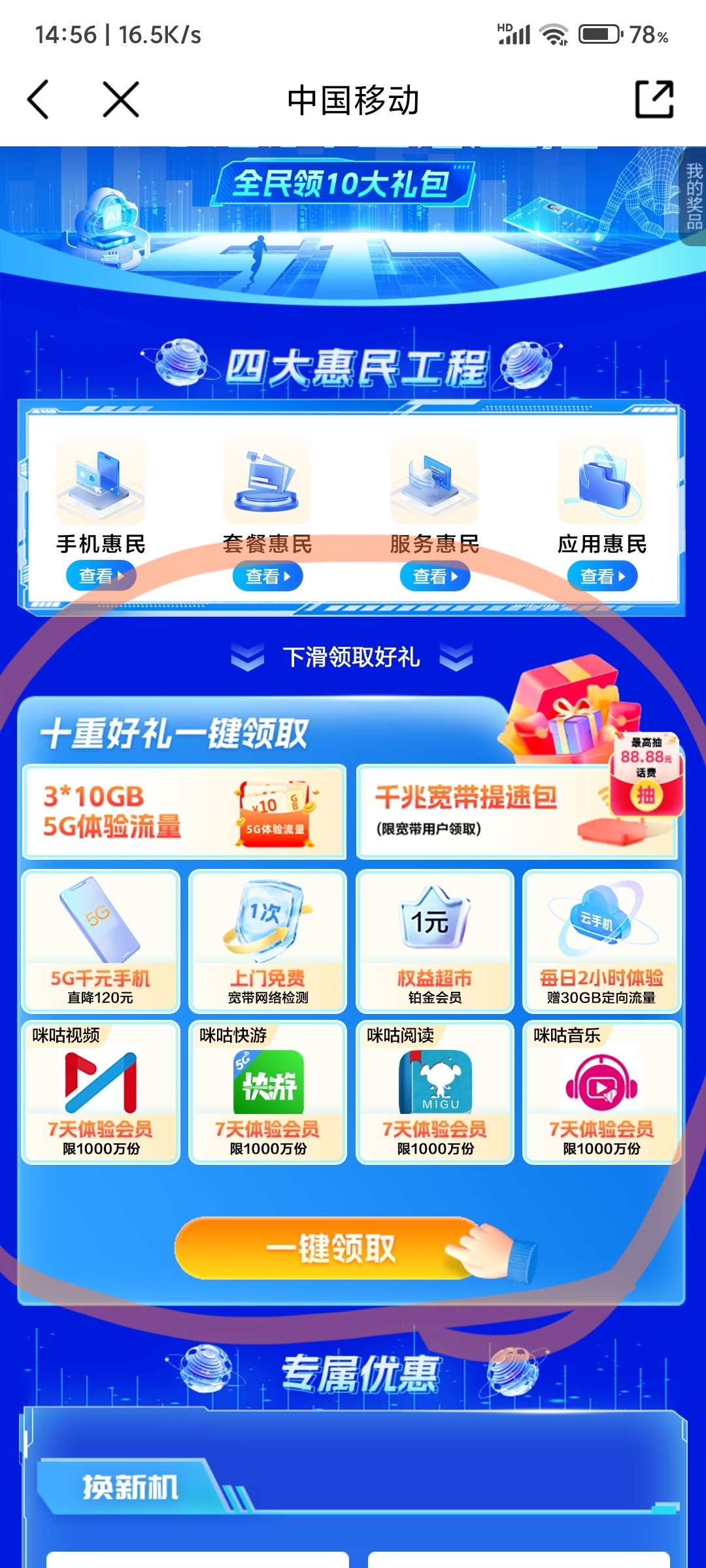Open the share icon in the top bar

tap(654, 100)
